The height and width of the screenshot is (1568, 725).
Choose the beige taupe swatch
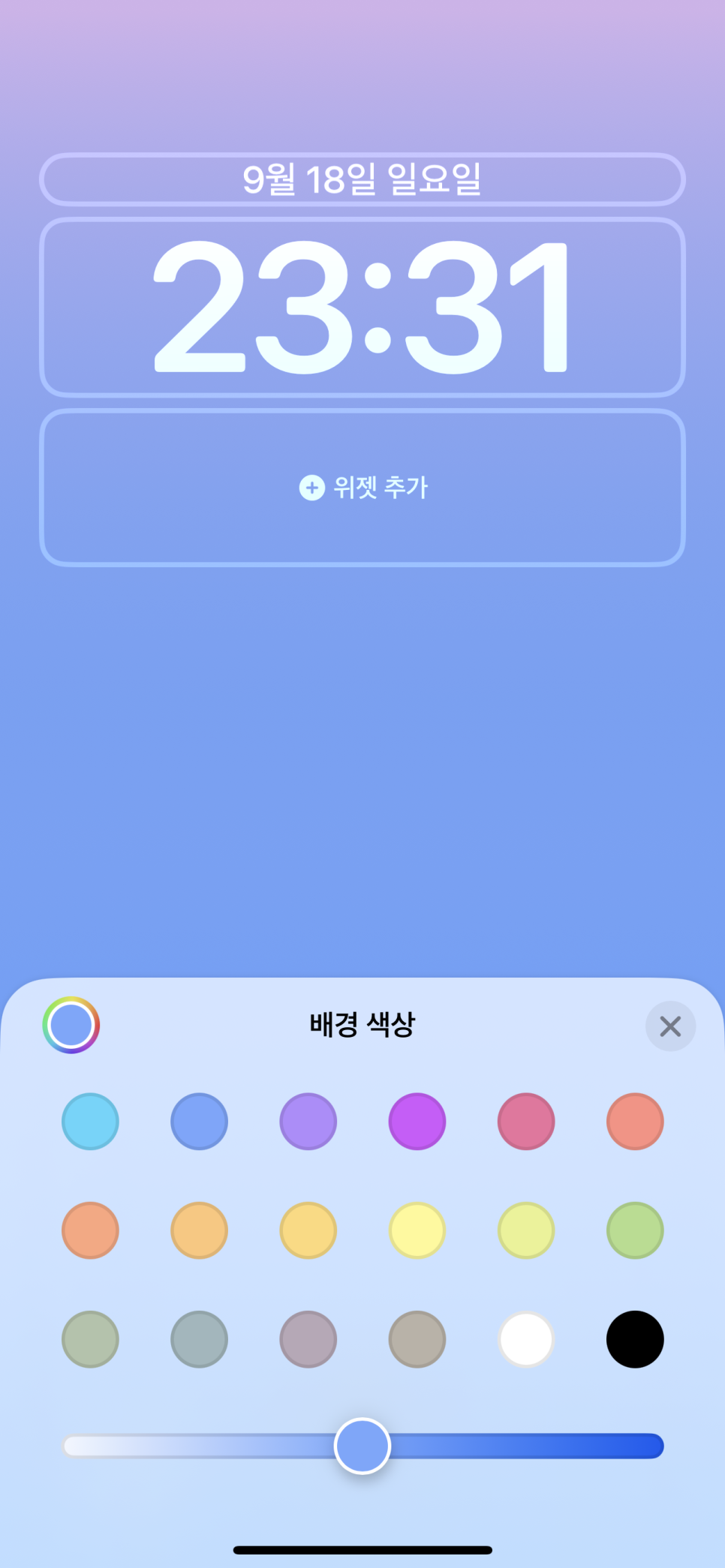click(417, 1339)
